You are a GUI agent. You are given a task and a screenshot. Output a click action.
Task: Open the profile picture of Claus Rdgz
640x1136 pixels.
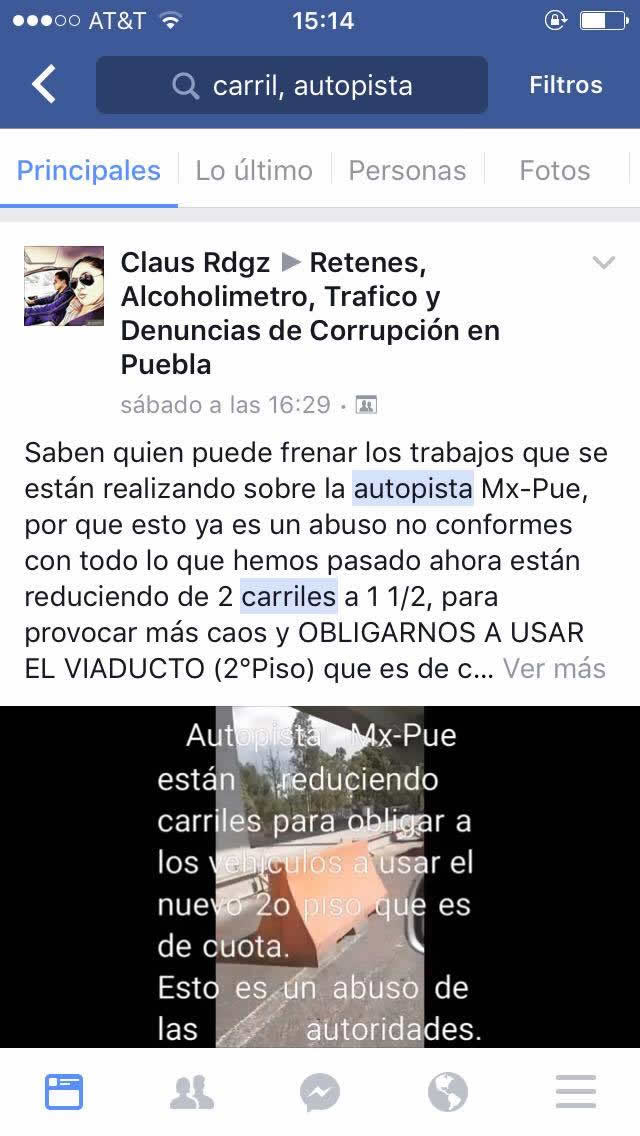click(x=64, y=286)
